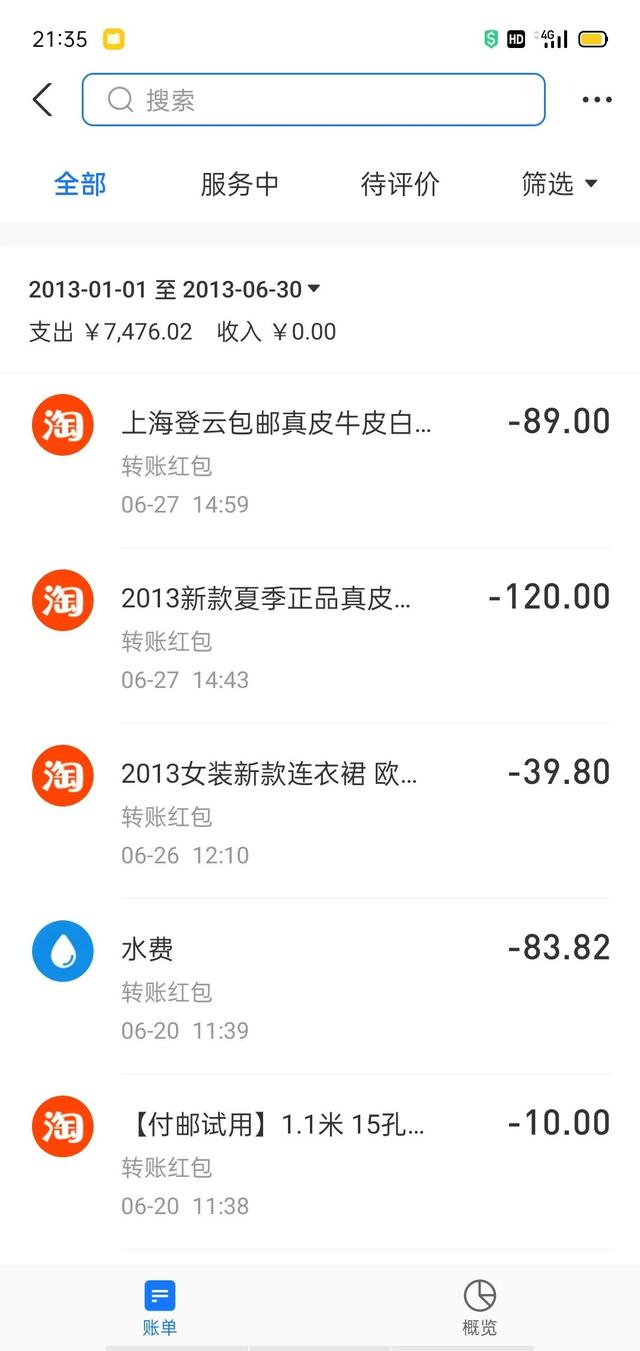Switch to the 概览 bottom tab
Image resolution: width=640 pixels, height=1351 pixels.
[x=480, y=1307]
